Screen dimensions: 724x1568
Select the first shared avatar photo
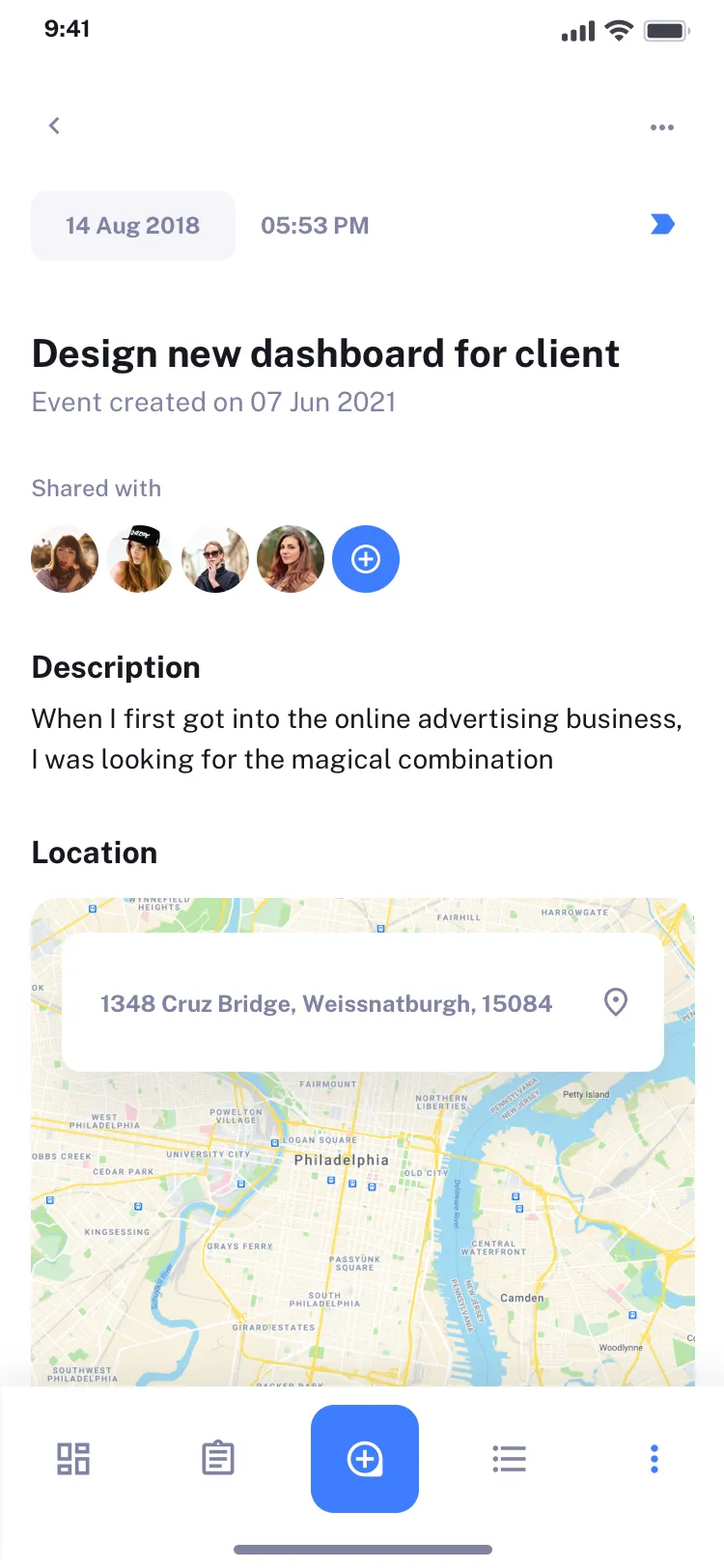(x=64, y=558)
